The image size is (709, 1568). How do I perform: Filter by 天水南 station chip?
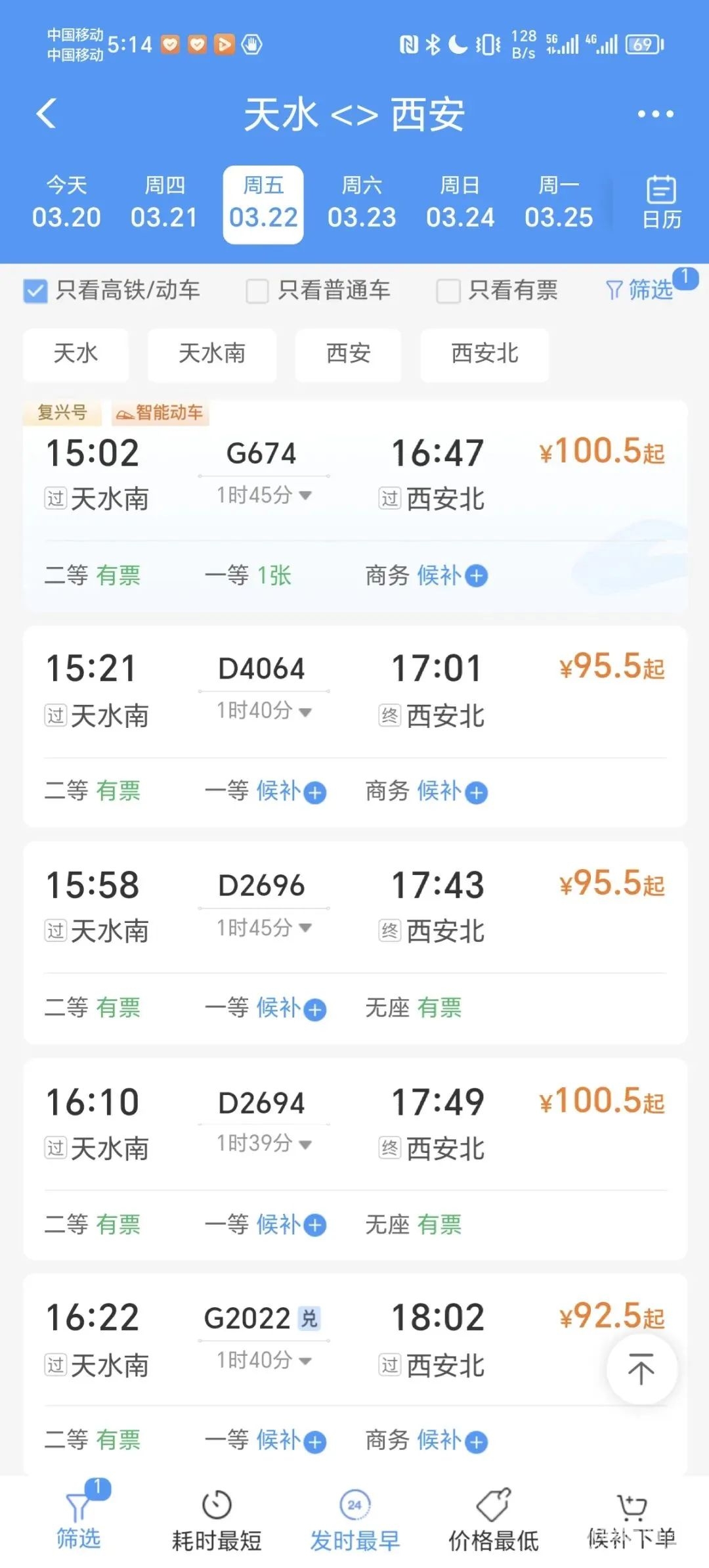(211, 354)
